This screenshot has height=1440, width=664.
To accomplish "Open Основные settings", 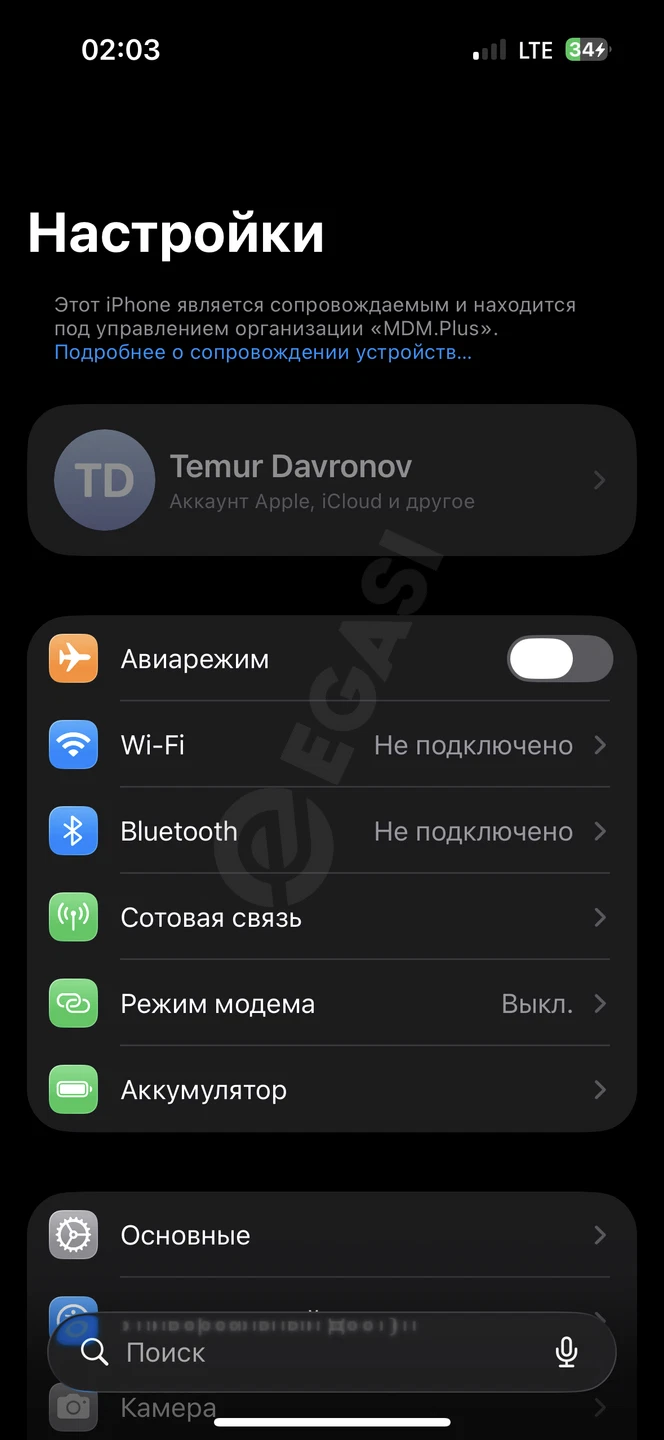I will (332, 1235).
